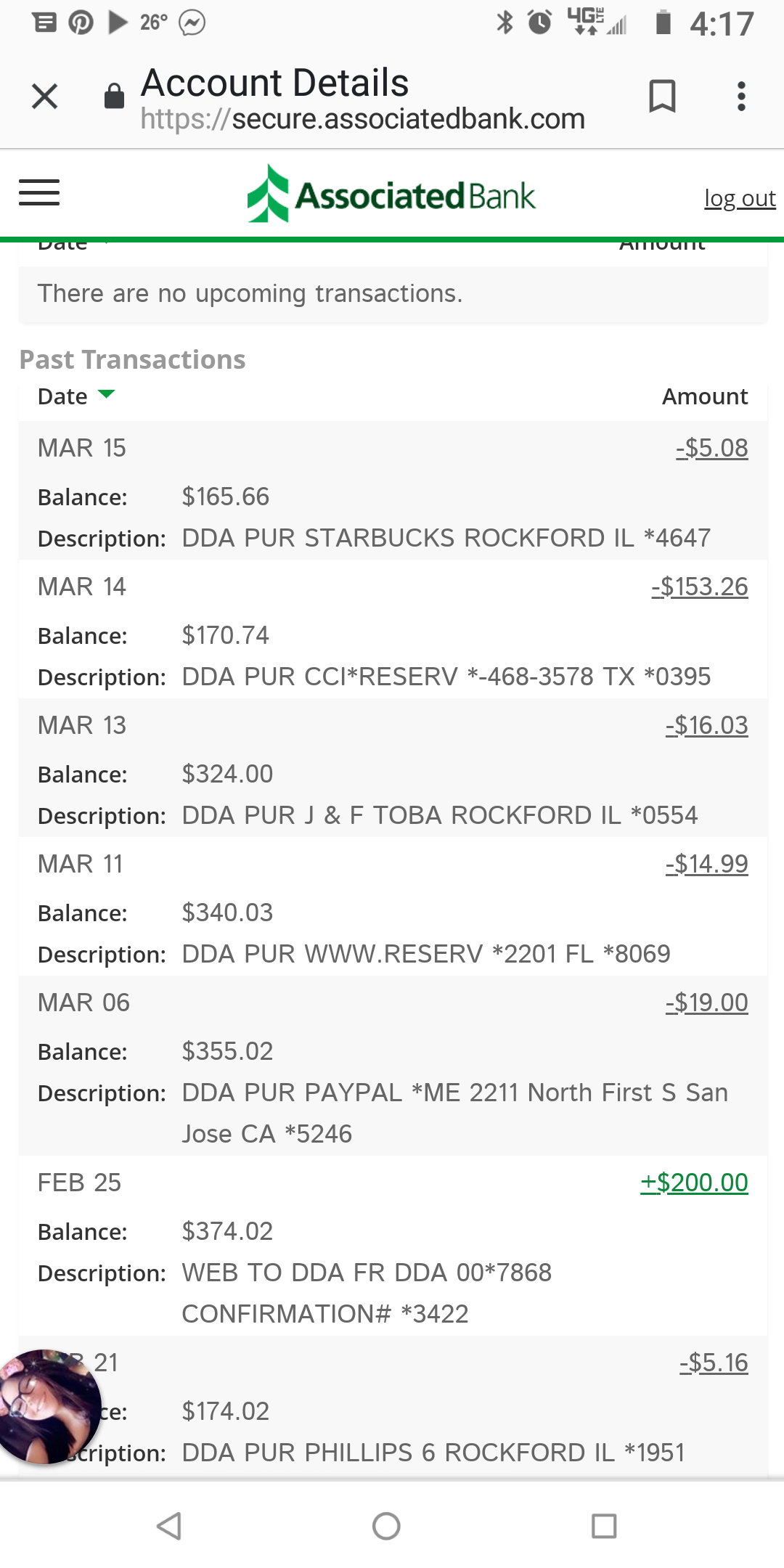The image size is (784, 1568).
Task: Open the +$200.00 transfer from FEB 25
Action: click(x=694, y=1183)
